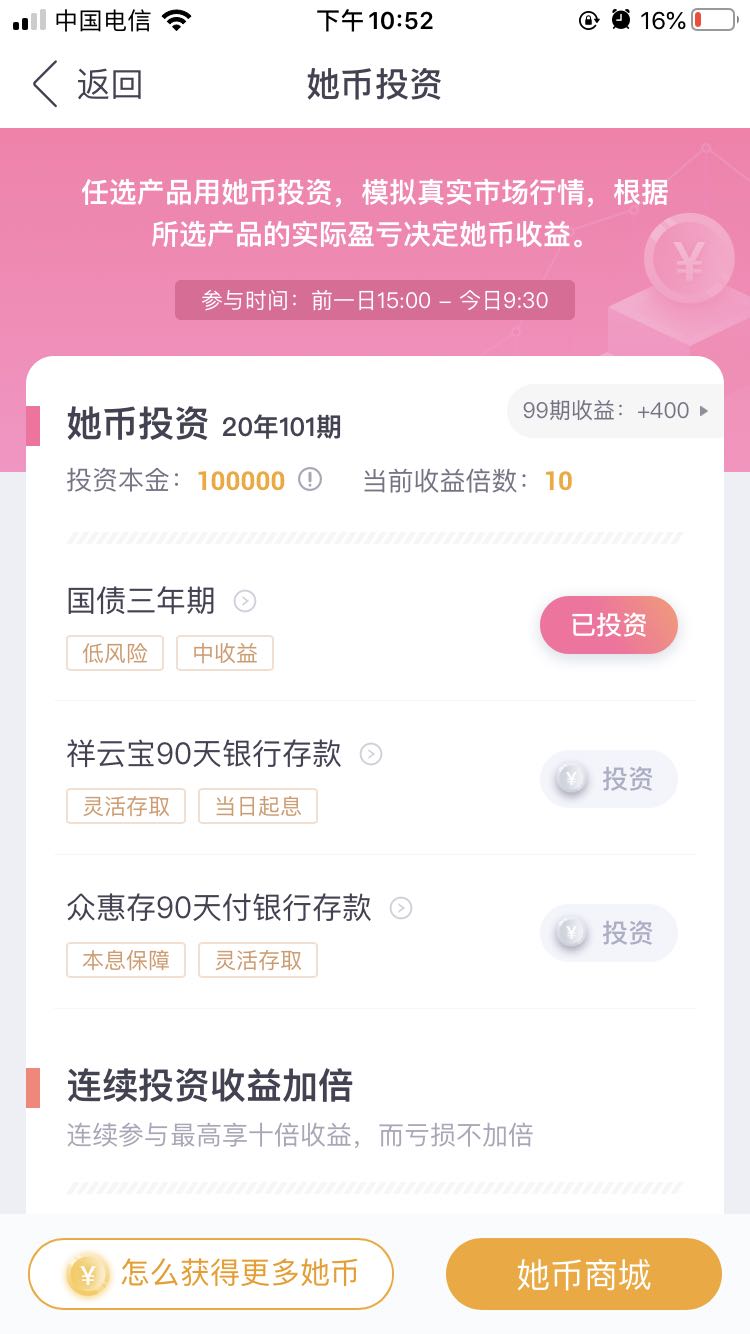This screenshot has height=1334, width=750.
Task: Open the 她币商城 store
Action: point(584,1274)
